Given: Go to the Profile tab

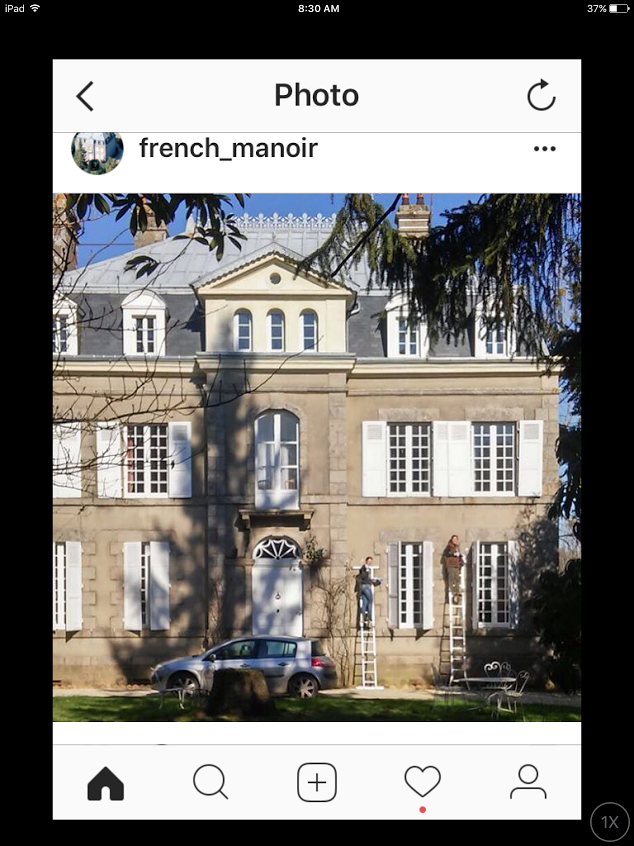Looking at the screenshot, I should (x=528, y=782).
